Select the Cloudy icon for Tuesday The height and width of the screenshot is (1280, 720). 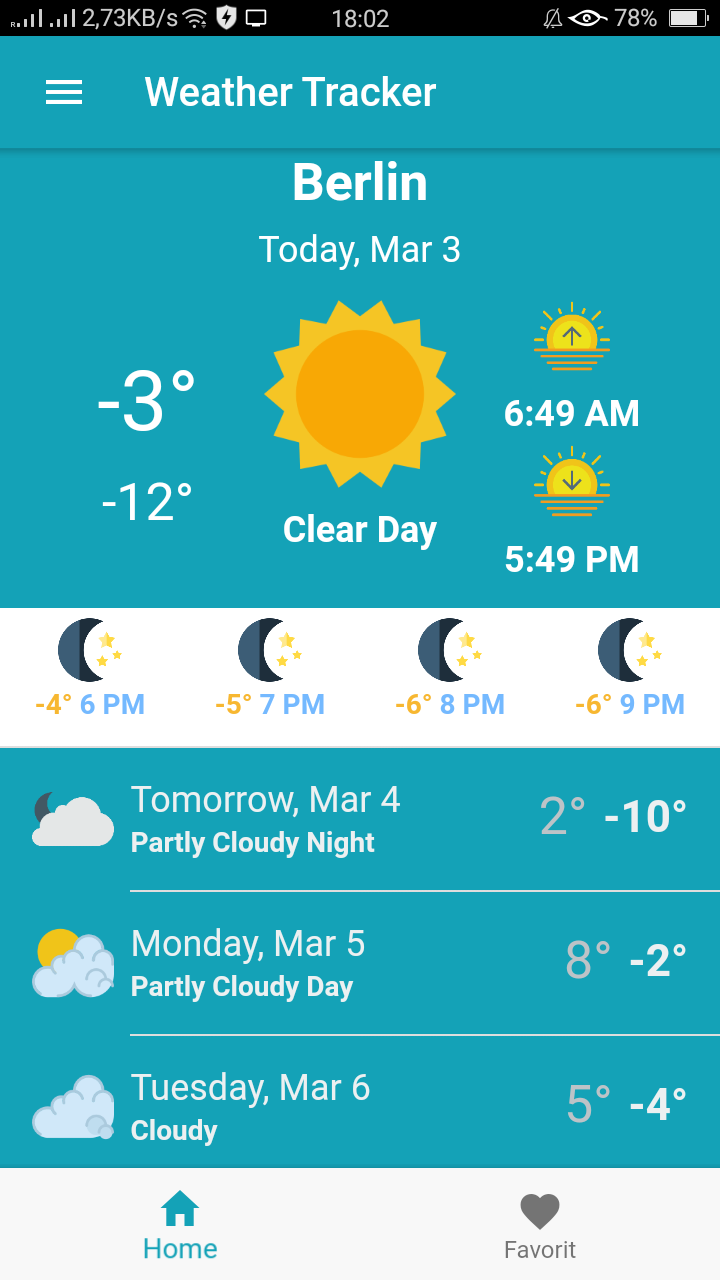pyautogui.click(x=70, y=1105)
